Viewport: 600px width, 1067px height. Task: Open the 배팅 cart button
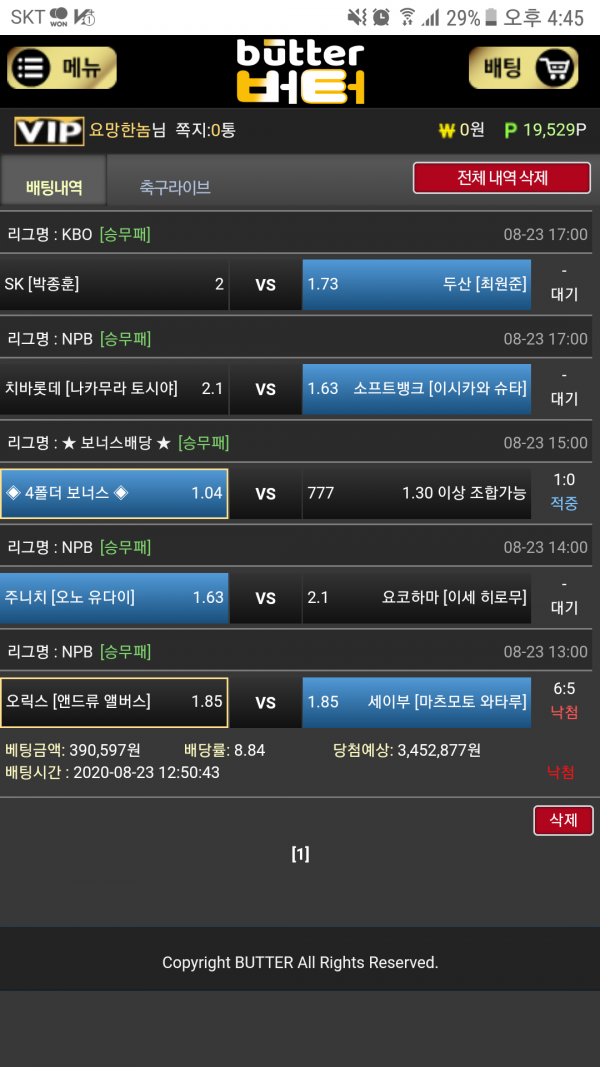(524, 68)
